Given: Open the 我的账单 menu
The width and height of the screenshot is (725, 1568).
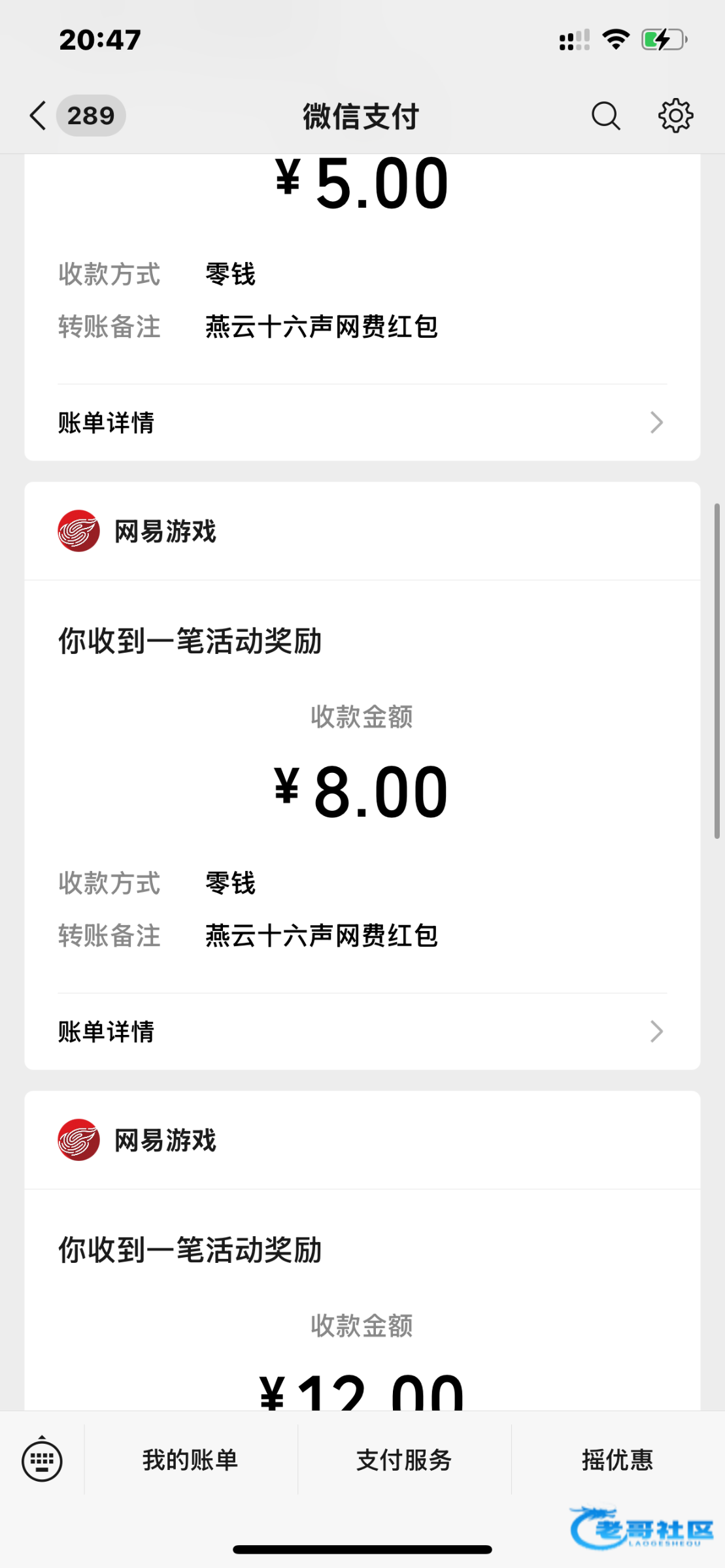Looking at the screenshot, I should click(x=190, y=1460).
